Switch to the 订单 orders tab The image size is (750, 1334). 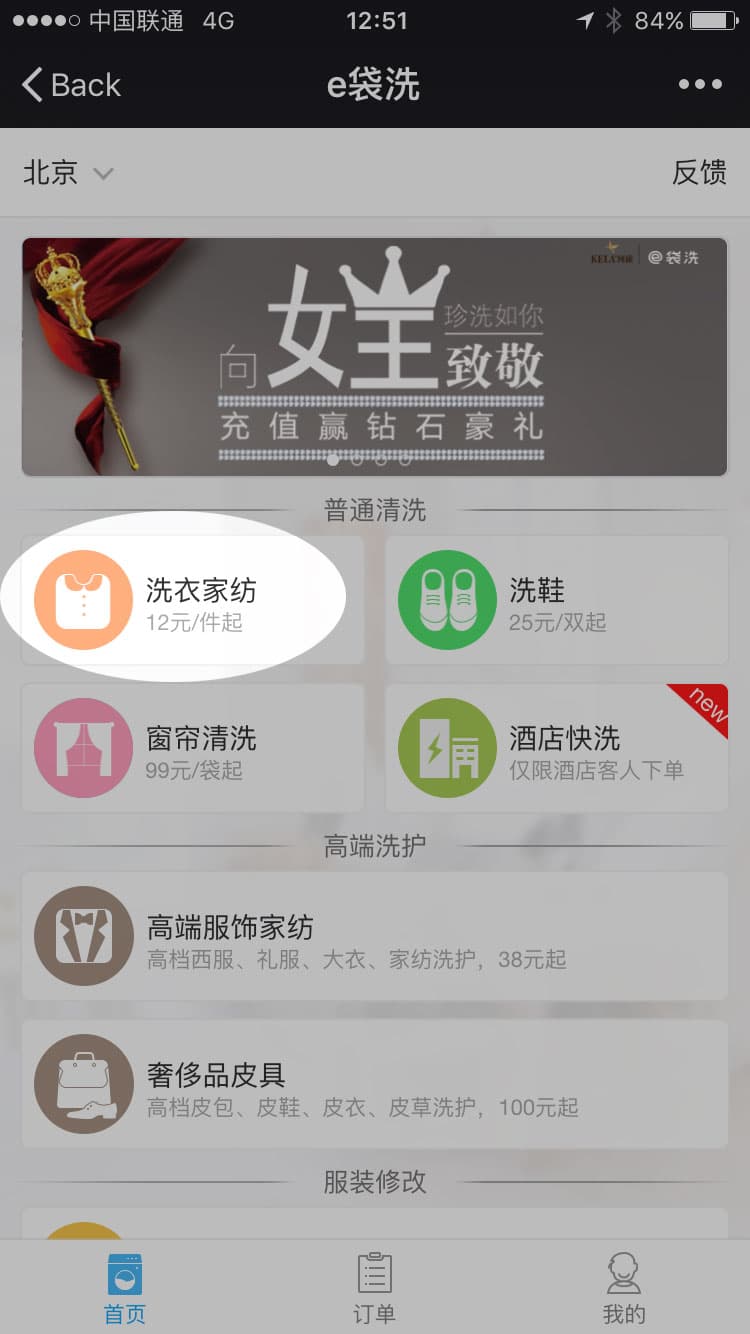pos(374,1288)
